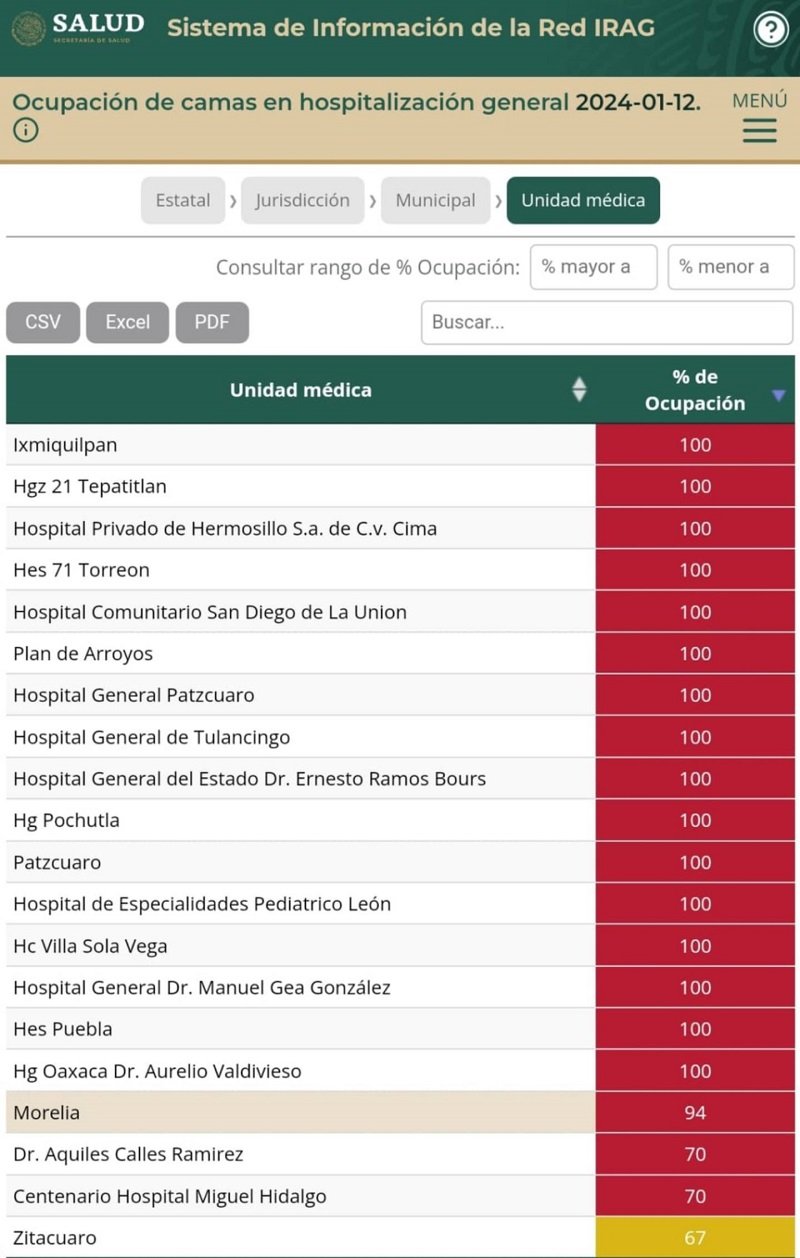Click the yellow 67 occupancy cell for Zitacuaro
Image resolution: width=800 pixels, height=1258 pixels.
694,1238
